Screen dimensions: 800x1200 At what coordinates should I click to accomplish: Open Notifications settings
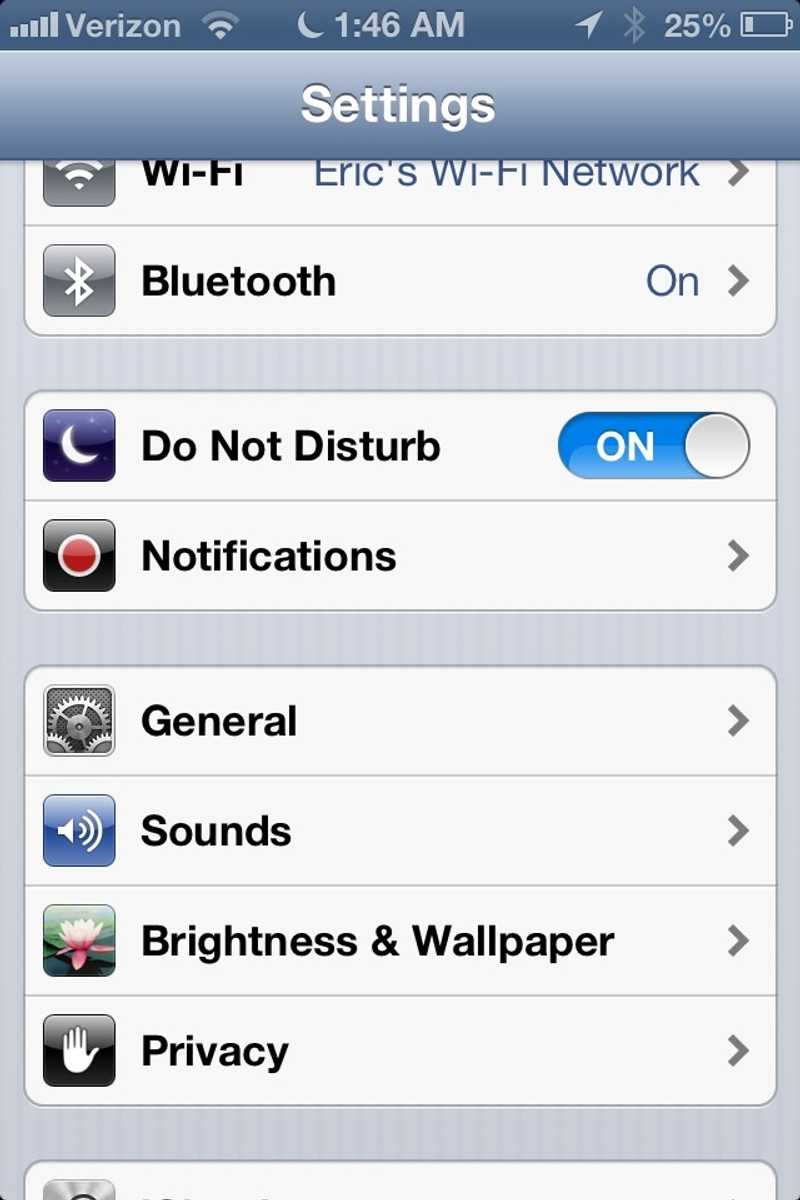point(400,556)
